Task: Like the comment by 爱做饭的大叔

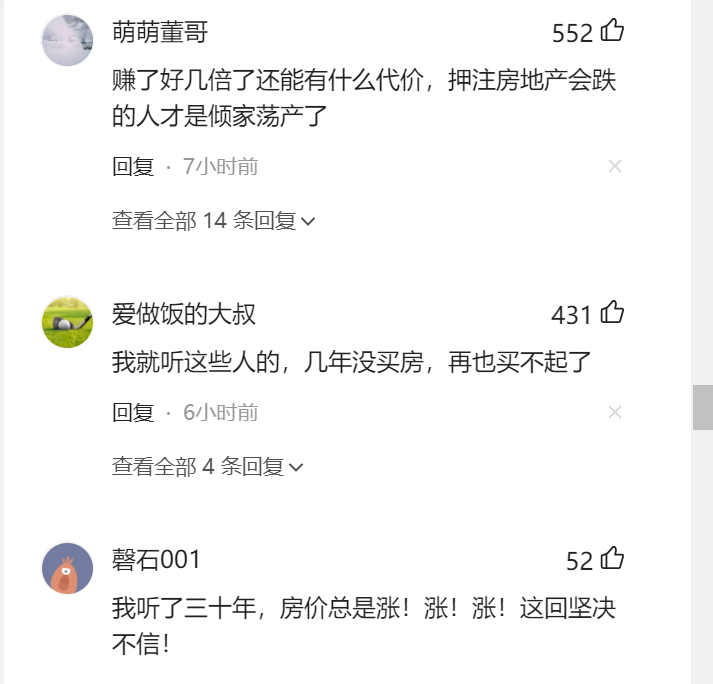Action: coord(612,314)
